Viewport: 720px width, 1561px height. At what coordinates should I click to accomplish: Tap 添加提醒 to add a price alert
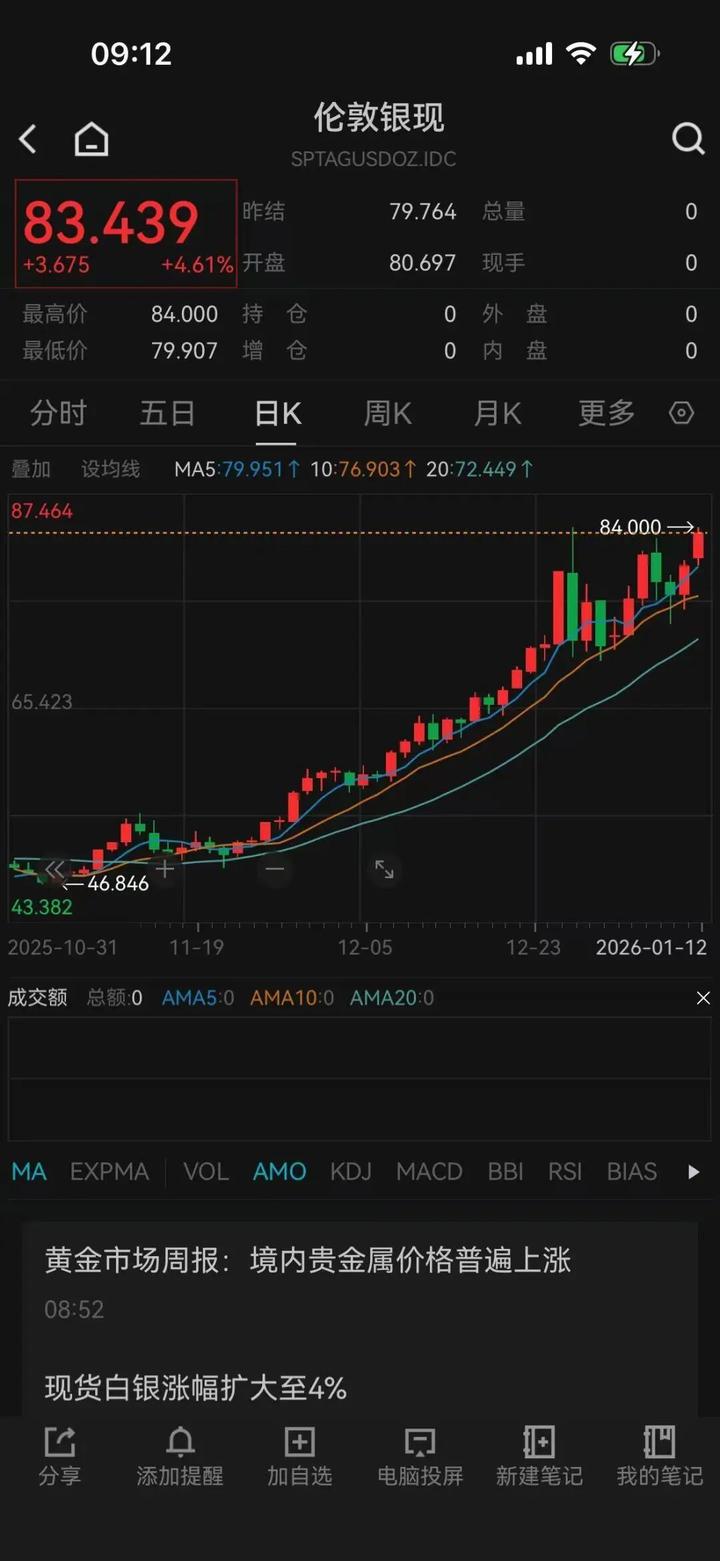[x=180, y=1455]
